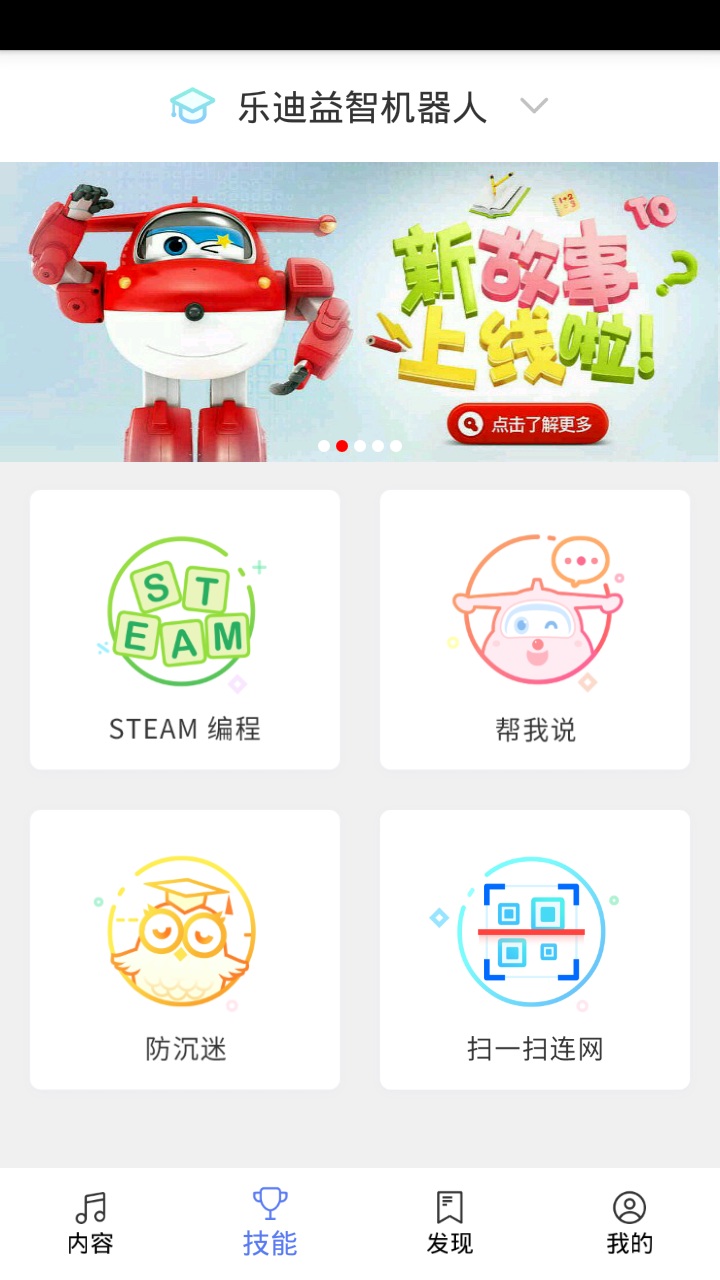Select the 技能 tab
This screenshot has width=720, height=1280.
tap(270, 1223)
